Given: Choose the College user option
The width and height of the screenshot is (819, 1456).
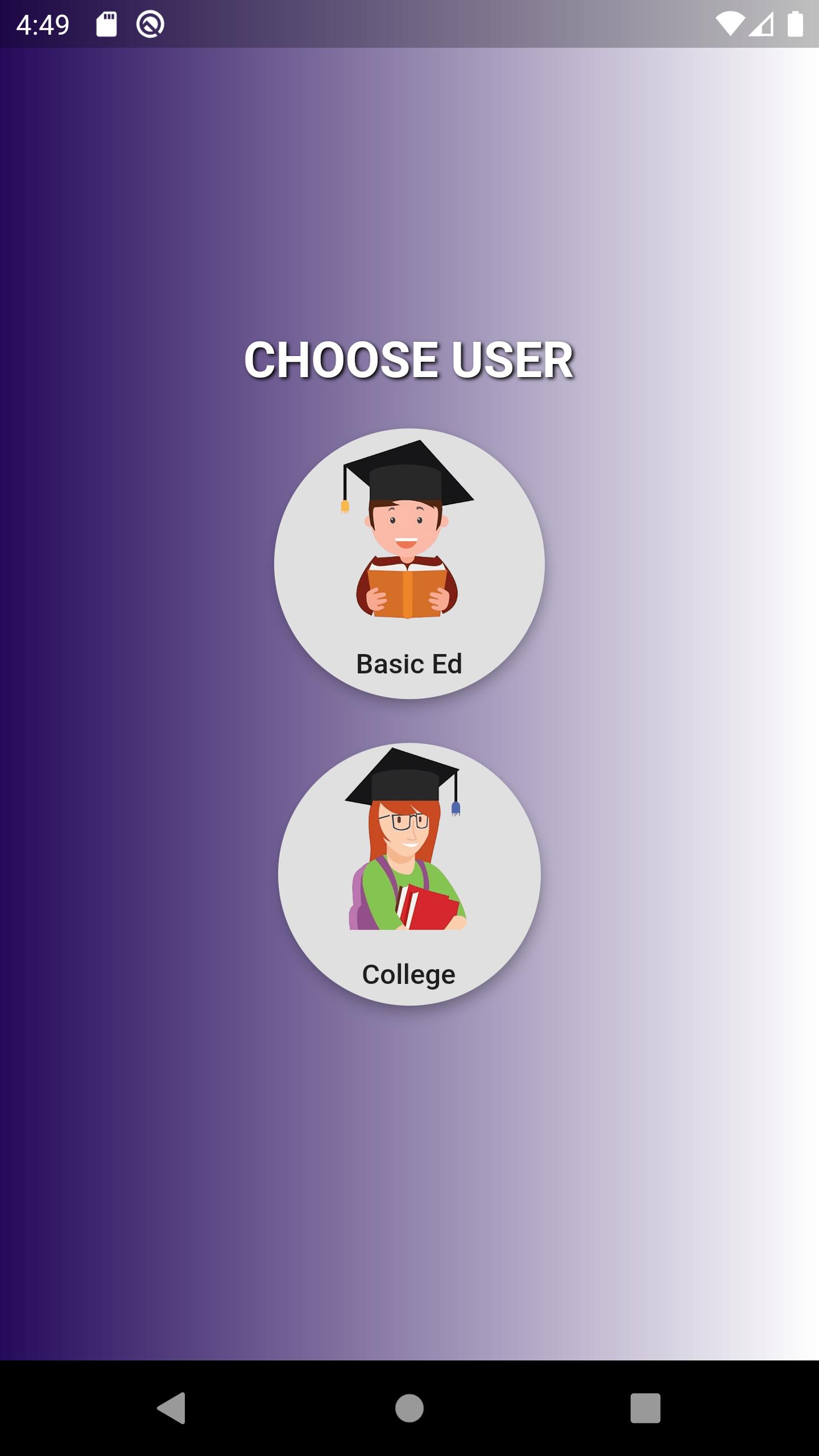Looking at the screenshot, I should 409,874.
